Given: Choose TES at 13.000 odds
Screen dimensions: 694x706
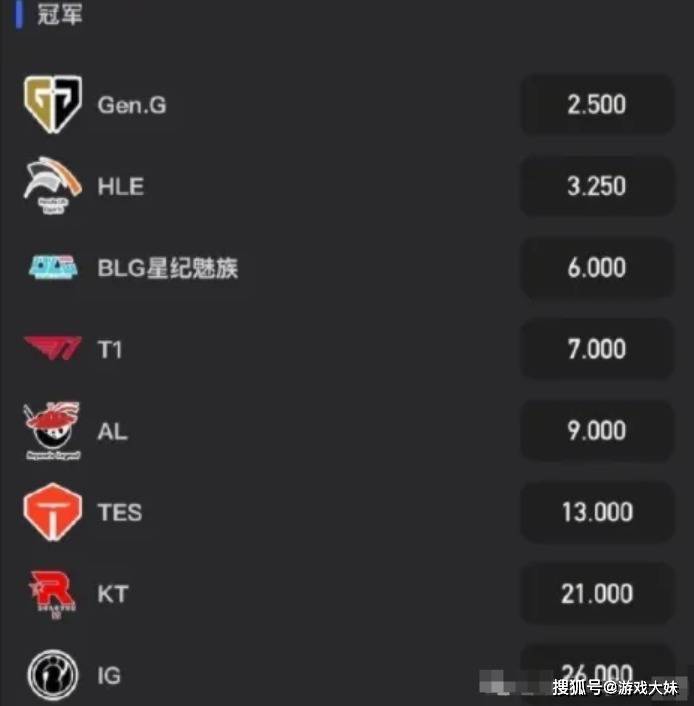Looking at the screenshot, I should 597,512.
